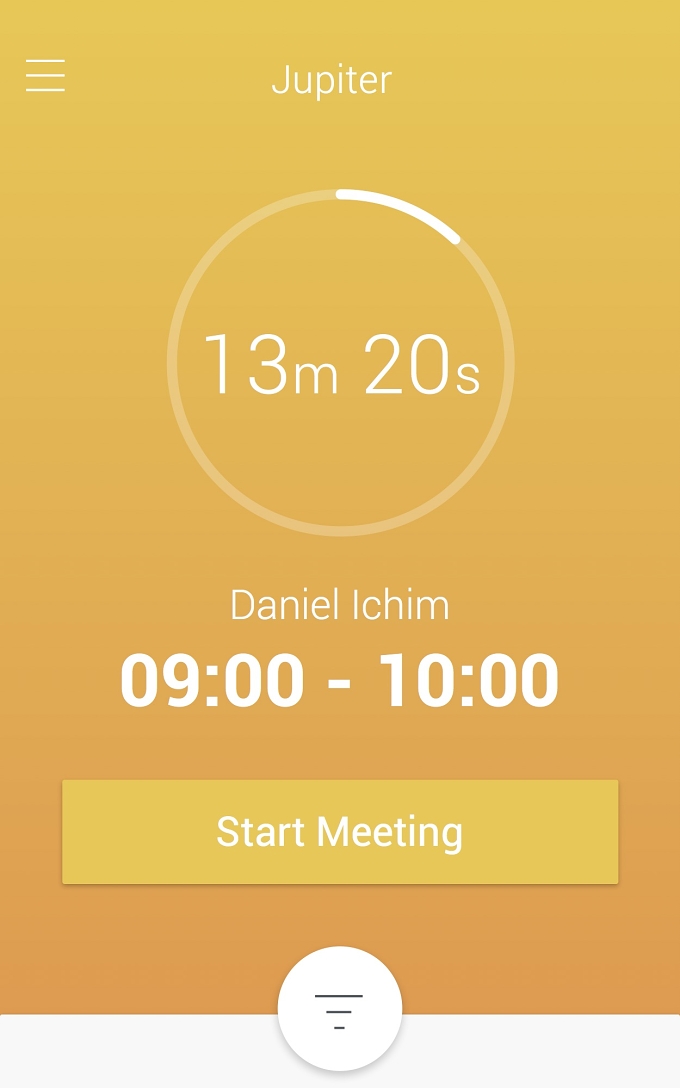Open the round filter button at bottom
The width and height of the screenshot is (680, 1088).
click(x=339, y=1008)
